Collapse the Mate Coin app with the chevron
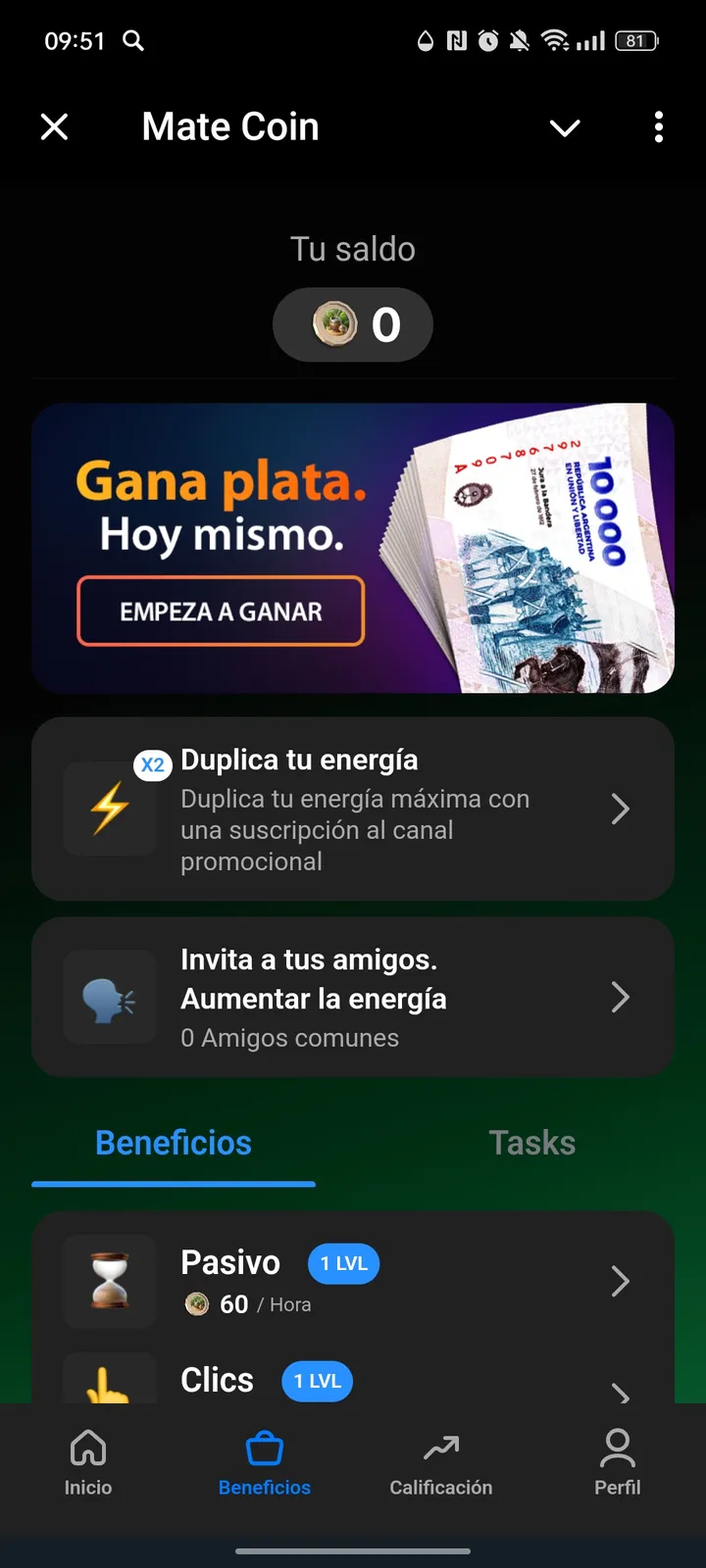The width and height of the screenshot is (706, 1568). point(565,127)
